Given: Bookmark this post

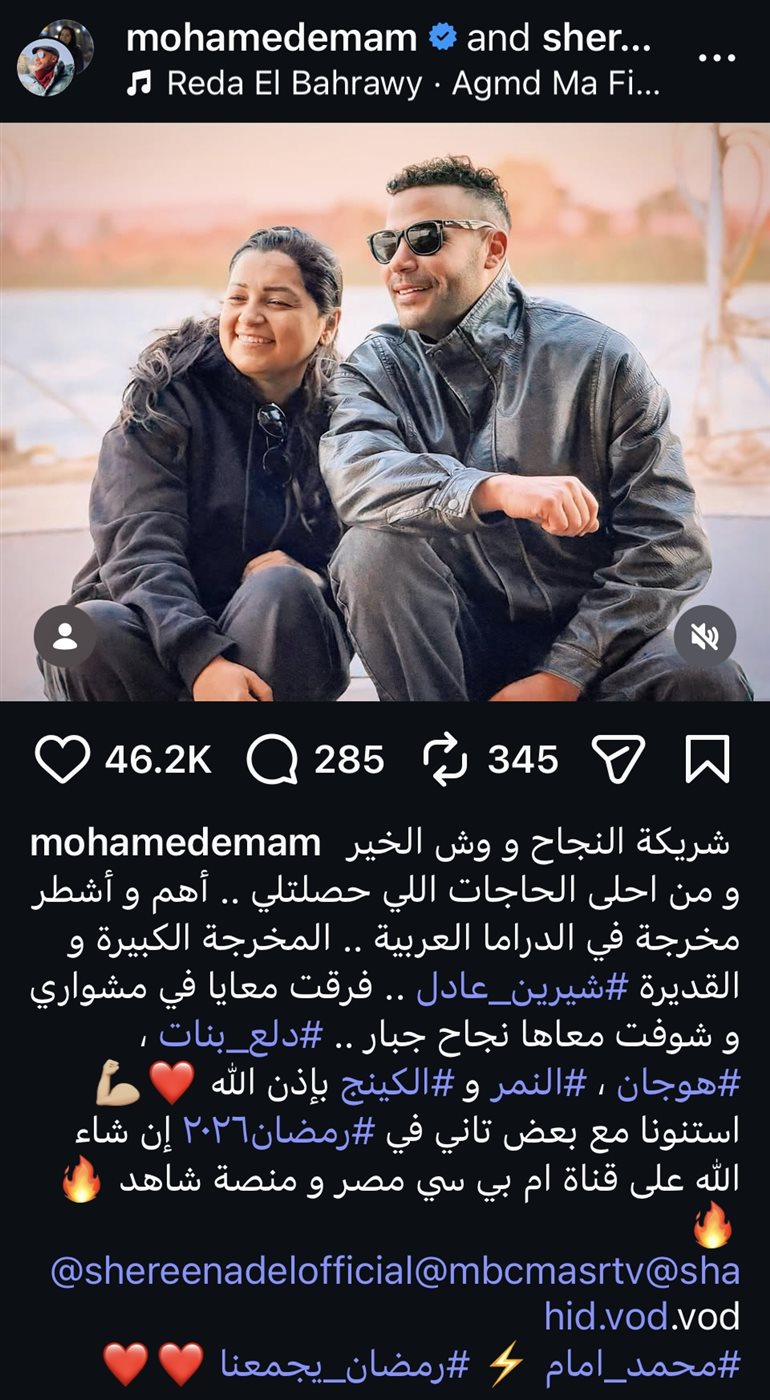Looking at the screenshot, I should pos(707,760).
